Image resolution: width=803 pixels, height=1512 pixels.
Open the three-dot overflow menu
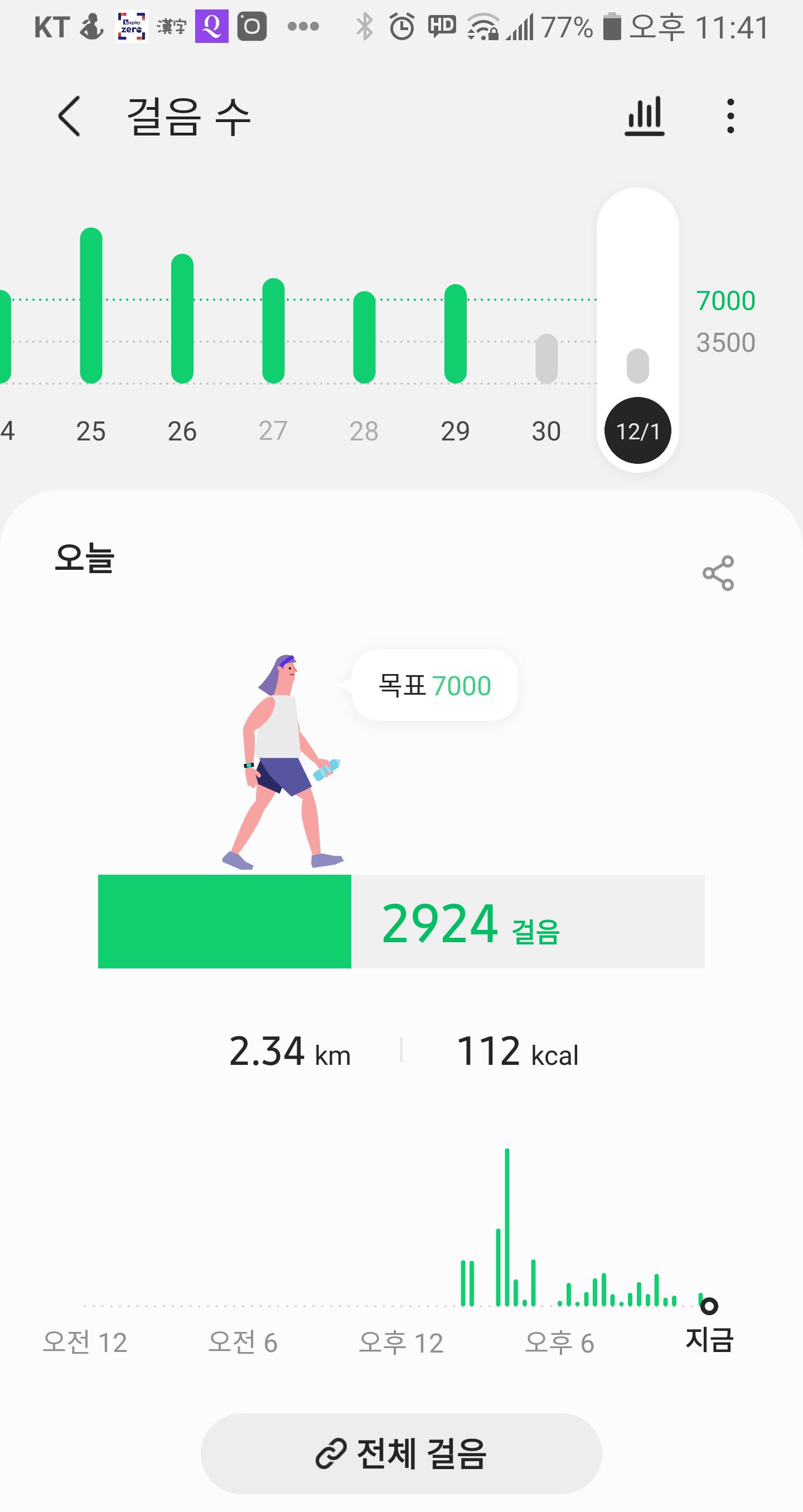coord(730,117)
